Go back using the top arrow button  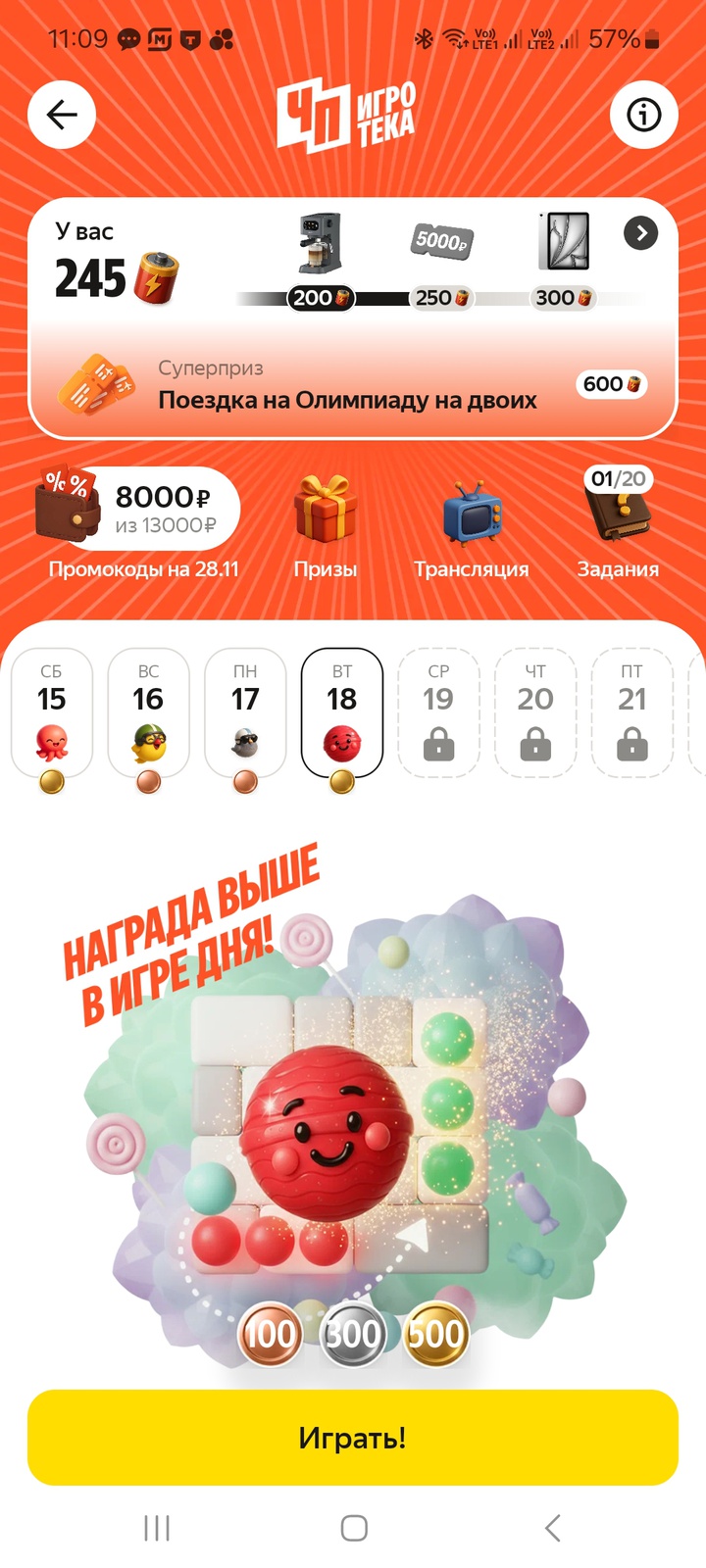62,116
